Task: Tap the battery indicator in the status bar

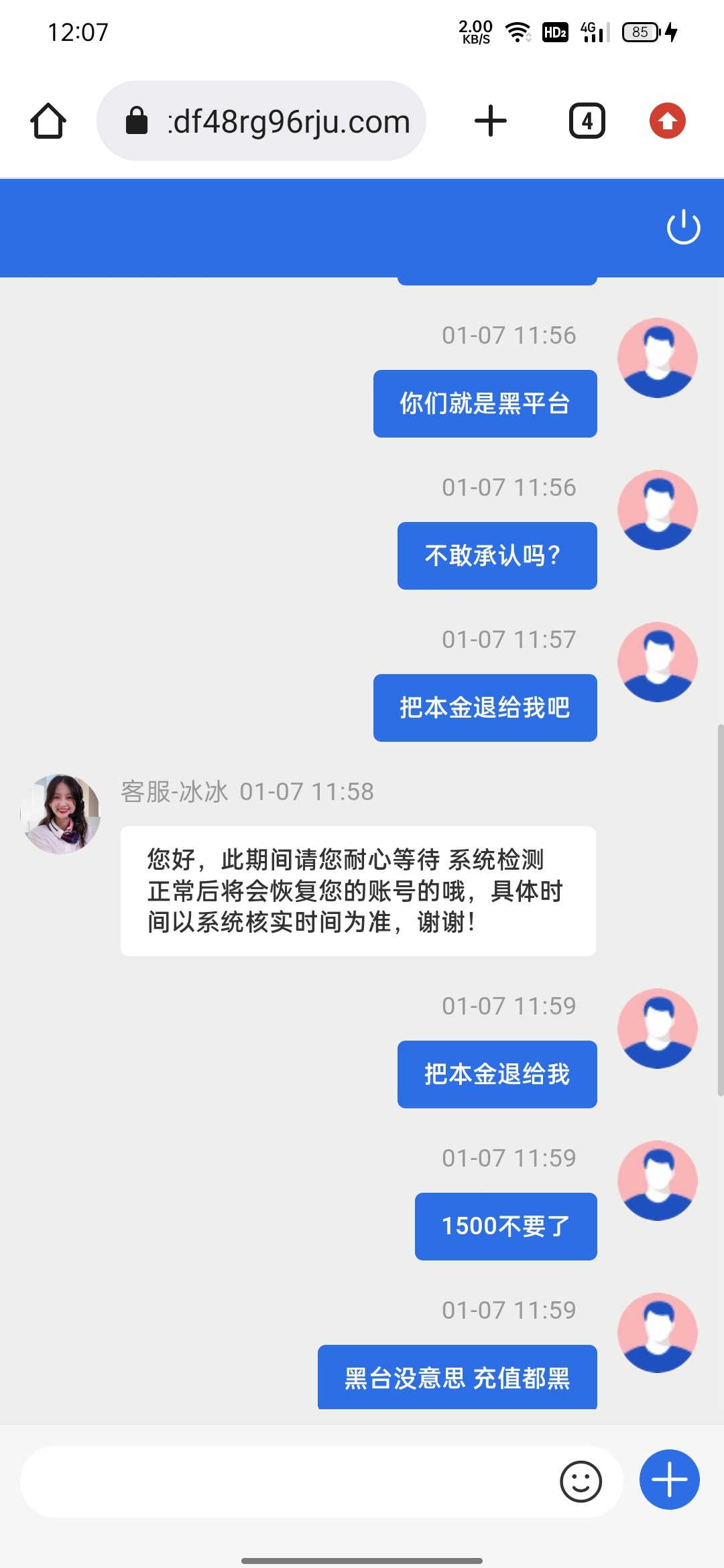Action: 639,31
